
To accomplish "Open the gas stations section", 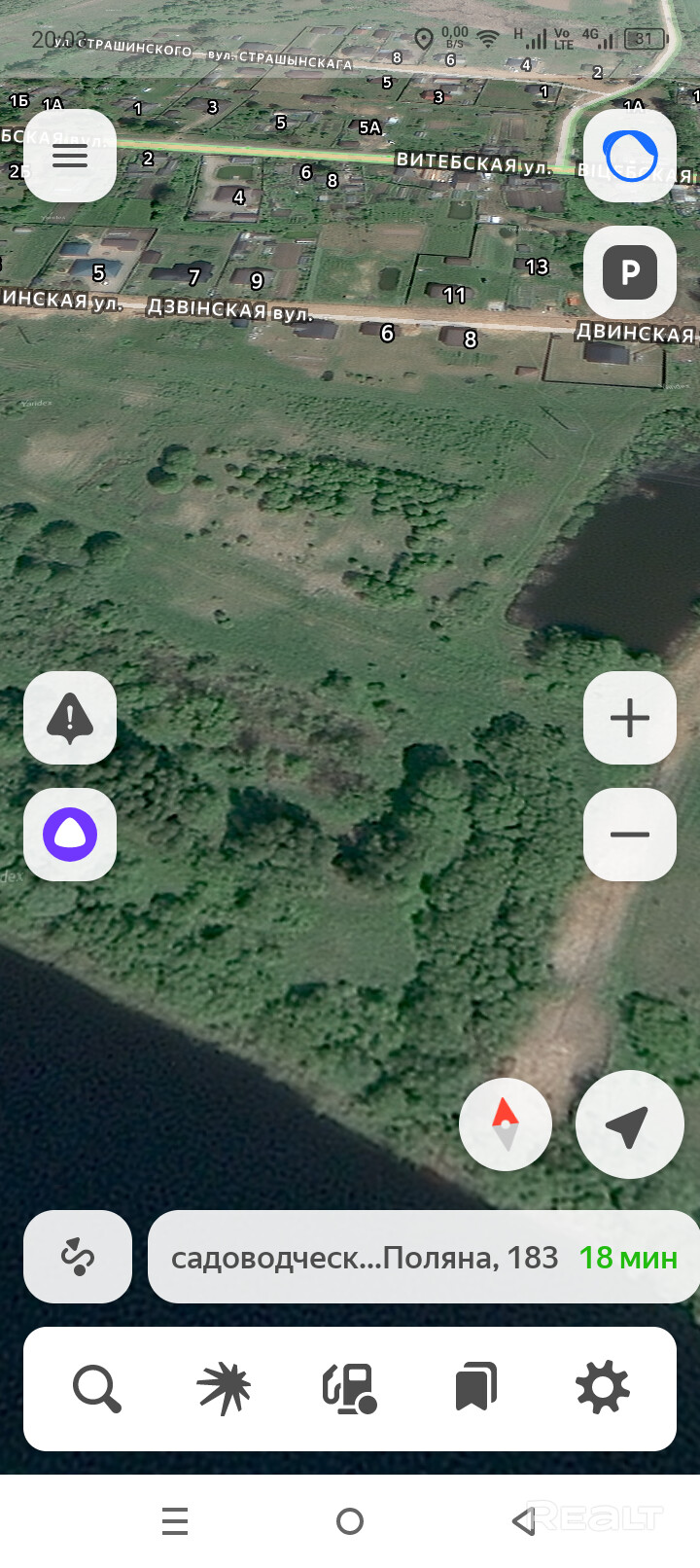I will click(350, 1388).
